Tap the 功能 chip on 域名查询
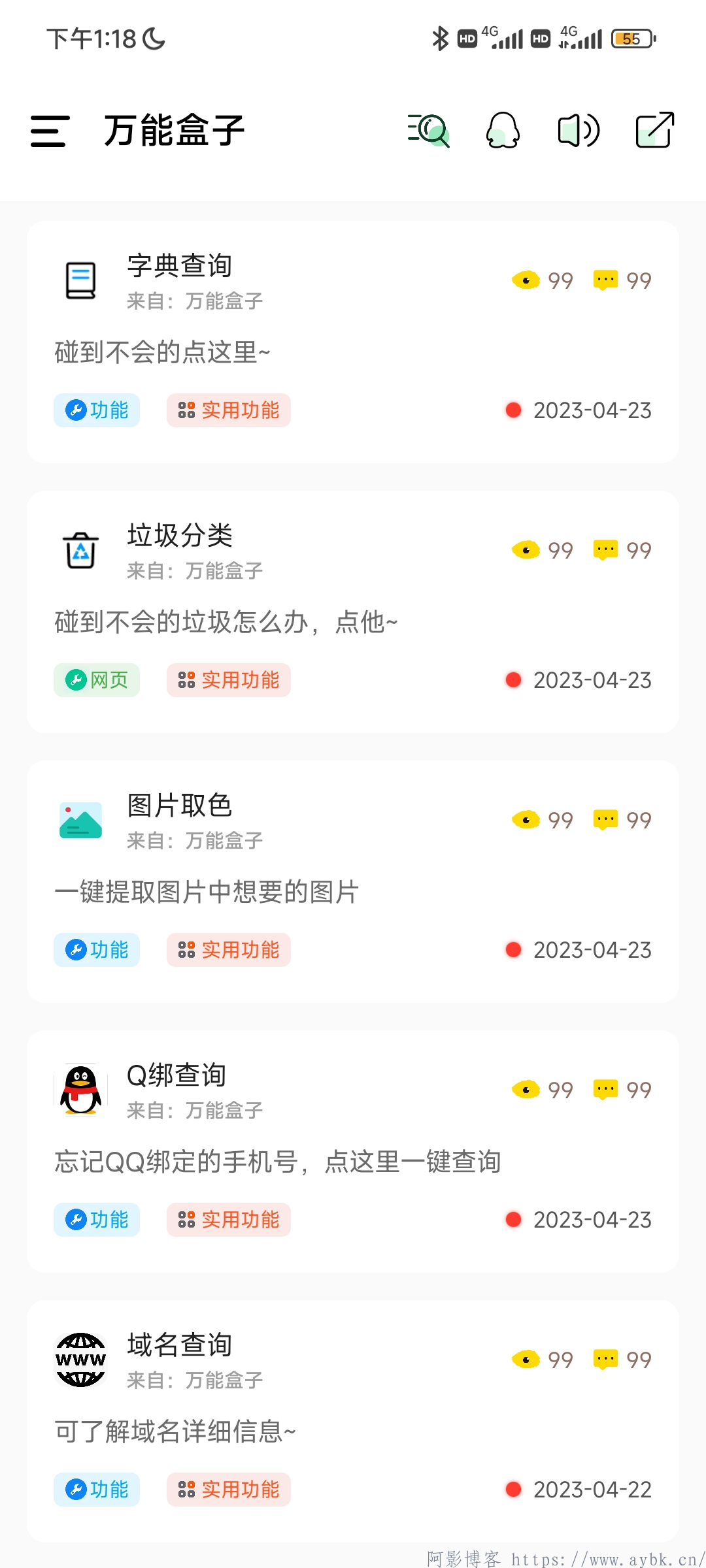Screen dimensions: 706x1568 click(x=97, y=1490)
